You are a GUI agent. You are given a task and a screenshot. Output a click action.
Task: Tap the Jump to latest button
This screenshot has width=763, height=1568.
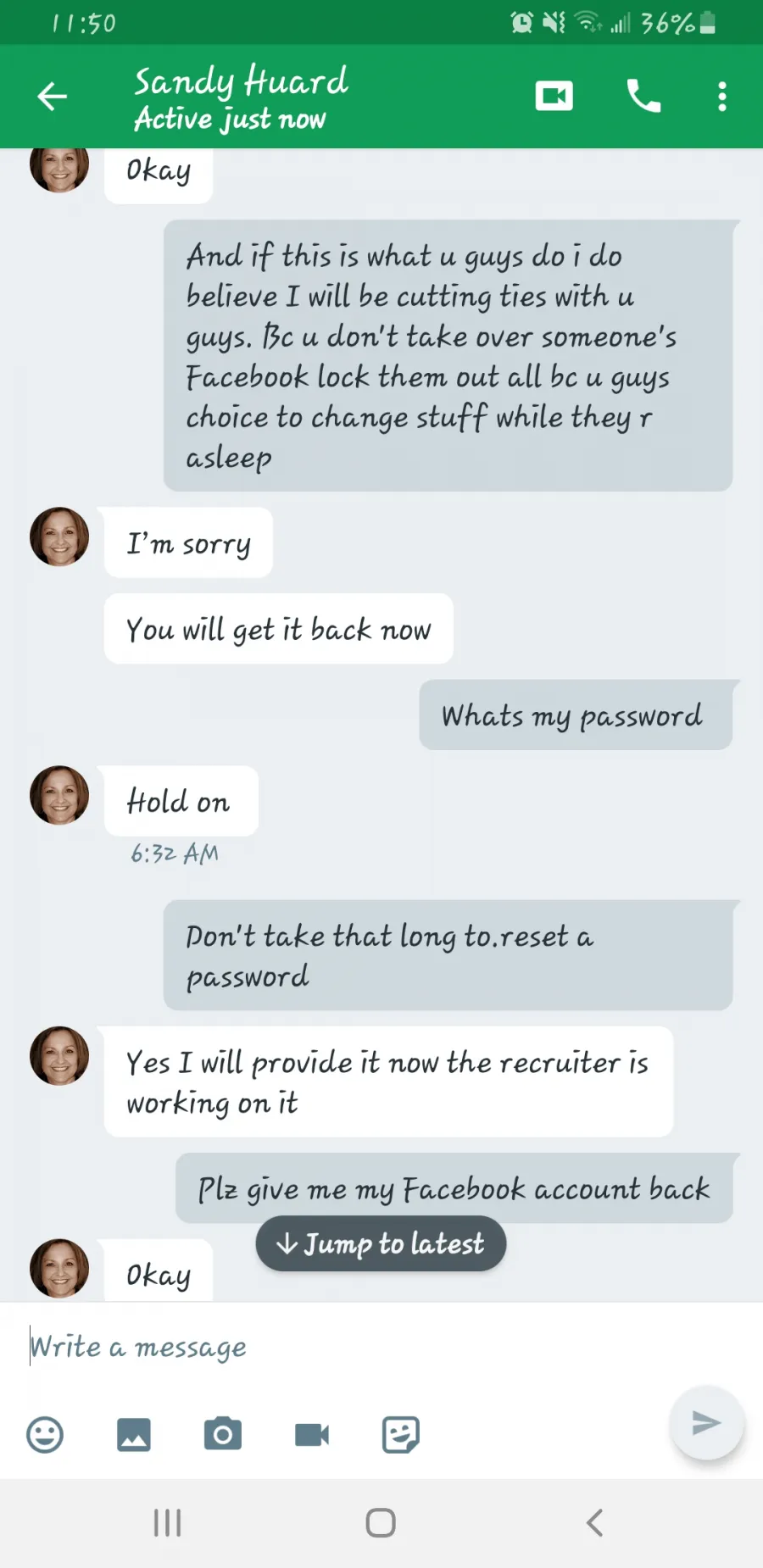point(381,1243)
